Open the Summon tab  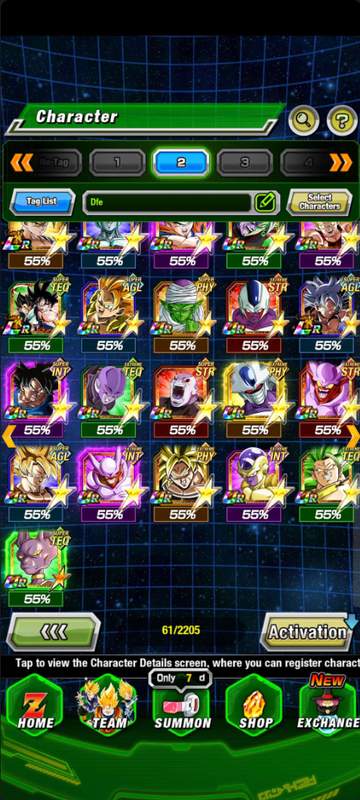point(182,707)
